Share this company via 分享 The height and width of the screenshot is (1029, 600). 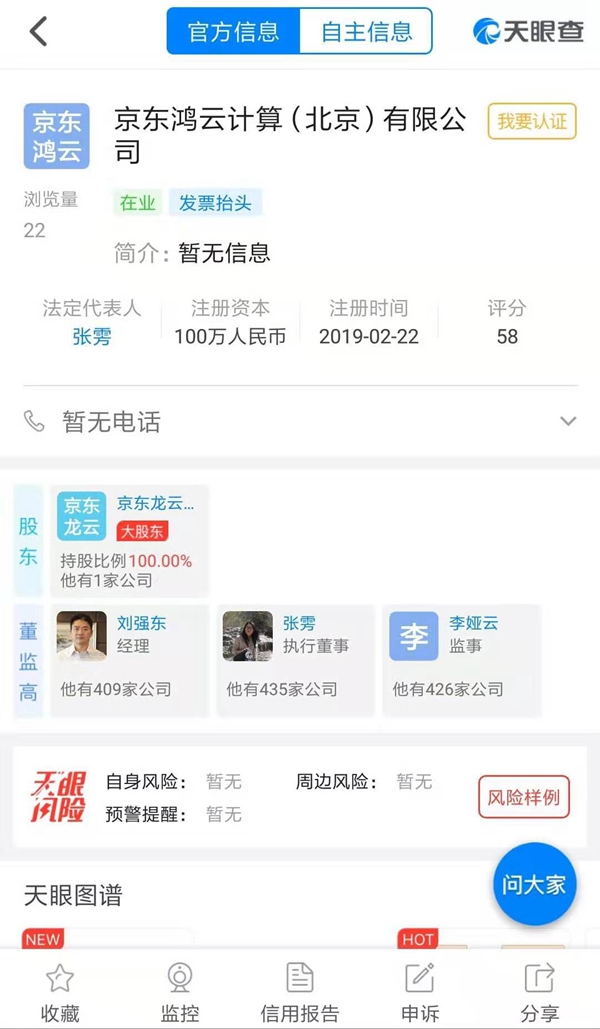pyautogui.click(x=539, y=991)
